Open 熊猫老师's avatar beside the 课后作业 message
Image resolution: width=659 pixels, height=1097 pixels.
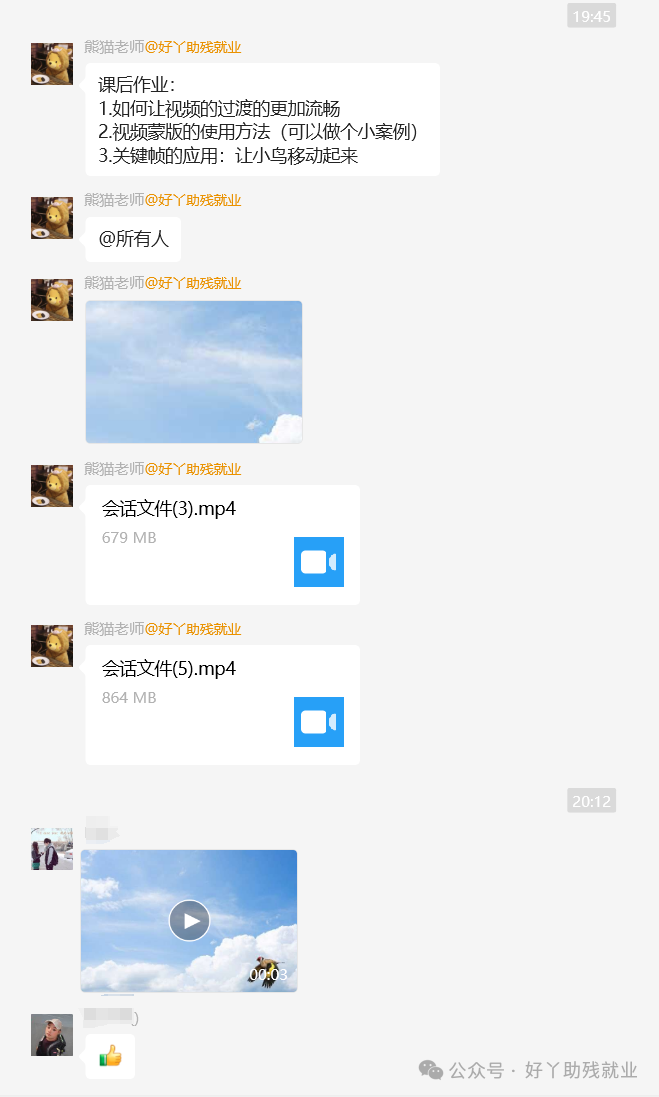[x=52, y=64]
